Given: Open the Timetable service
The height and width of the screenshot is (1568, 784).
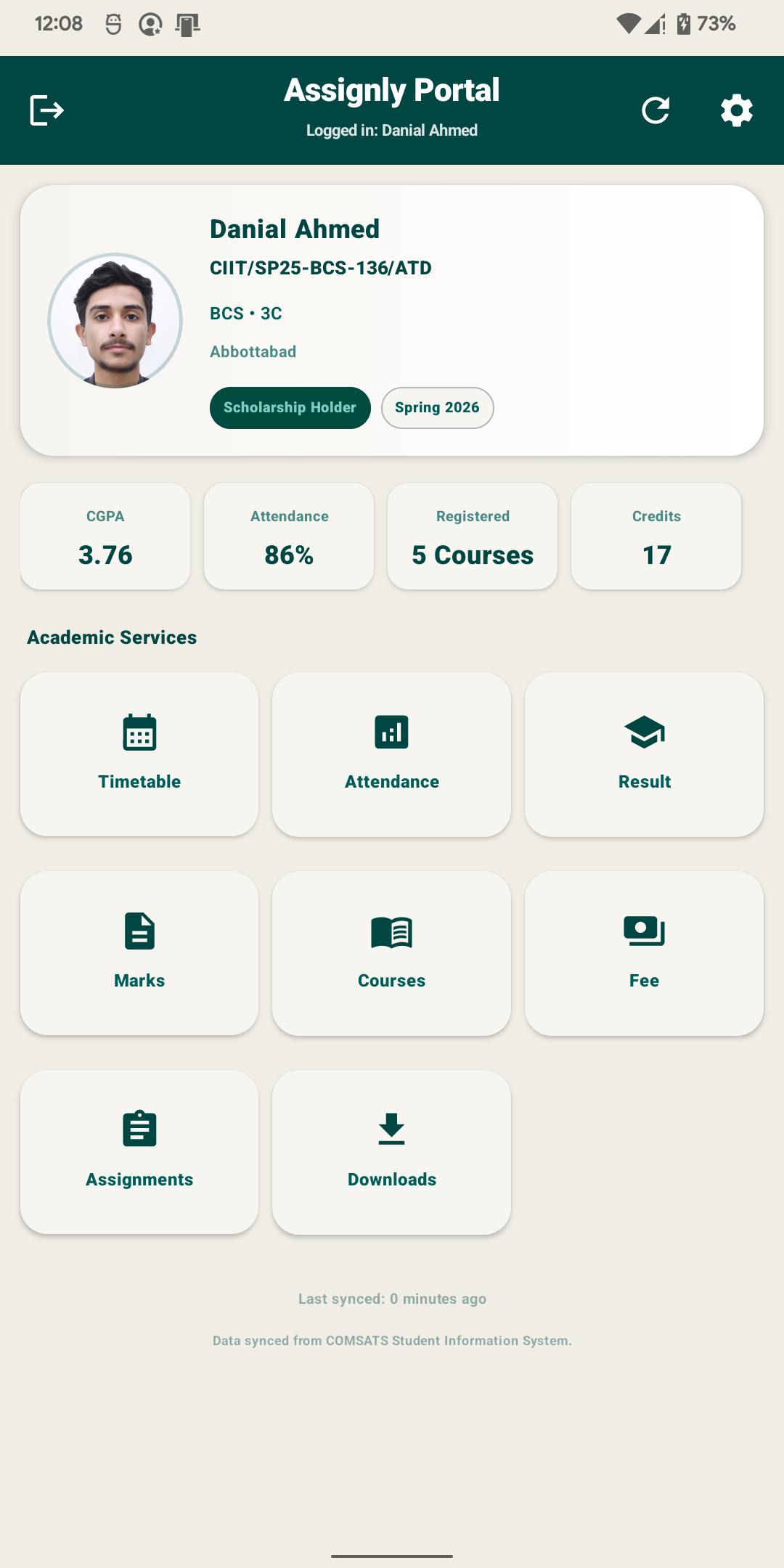Looking at the screenshot, I should point(139,754).
